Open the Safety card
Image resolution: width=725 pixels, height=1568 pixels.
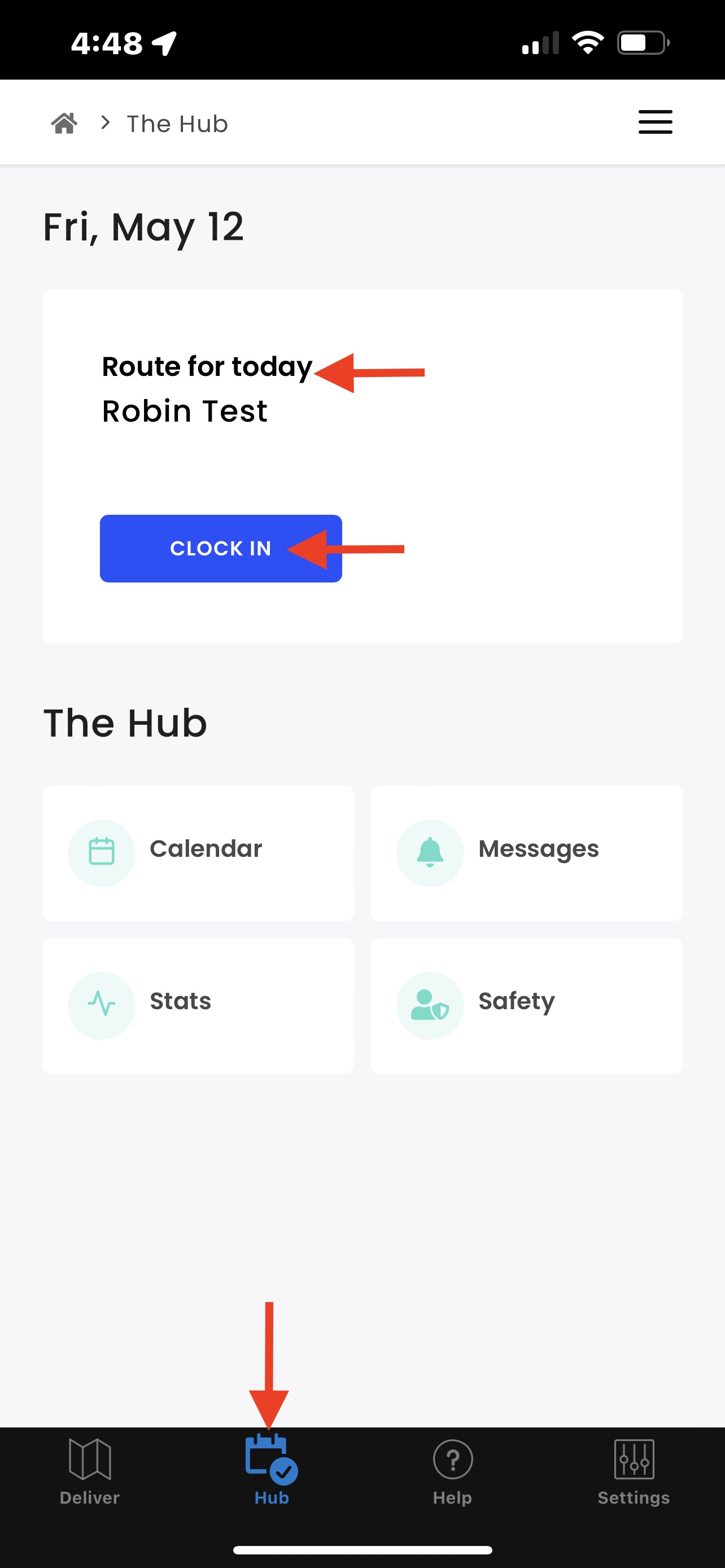pos(526,1005)
